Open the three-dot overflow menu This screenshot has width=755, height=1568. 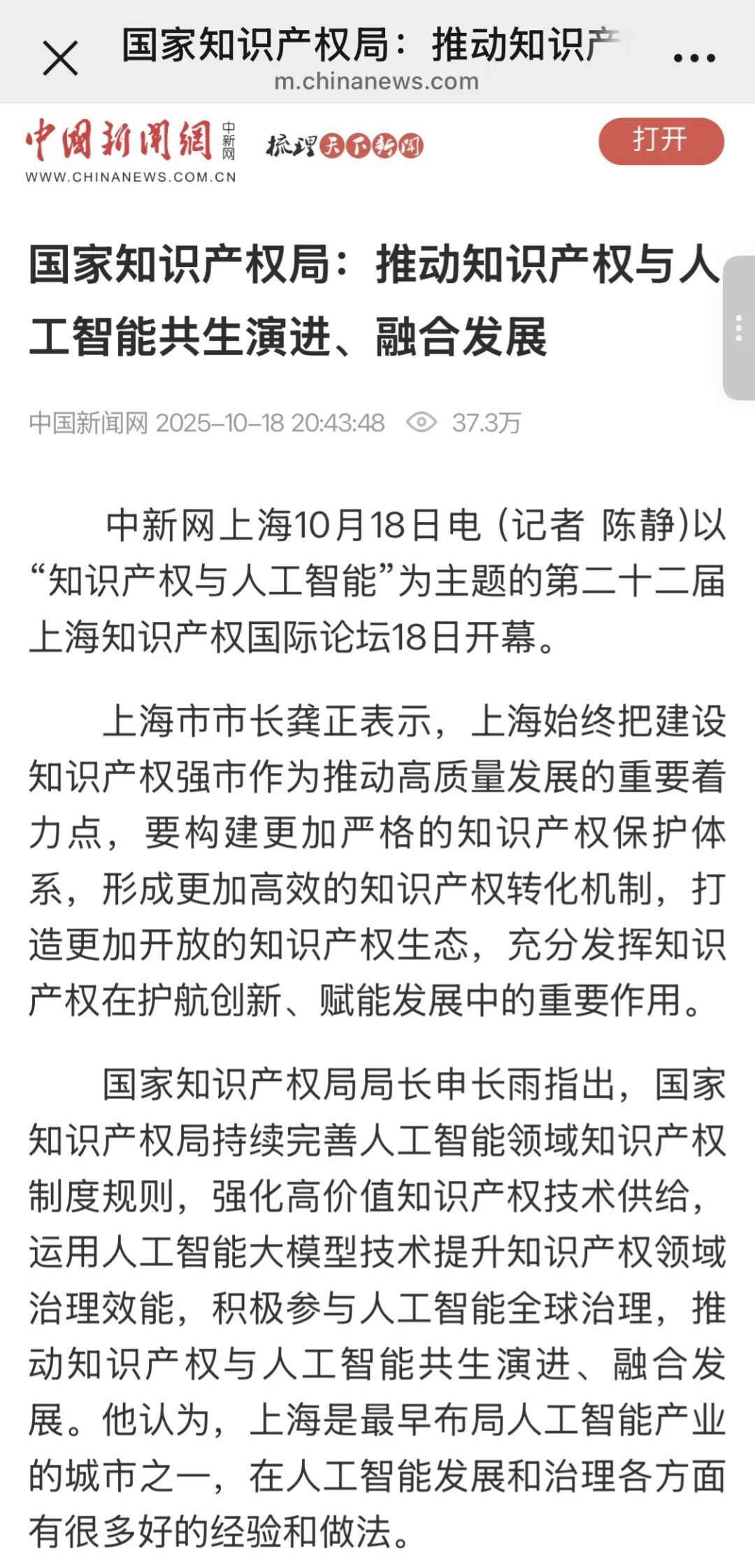tap(693, 59)
